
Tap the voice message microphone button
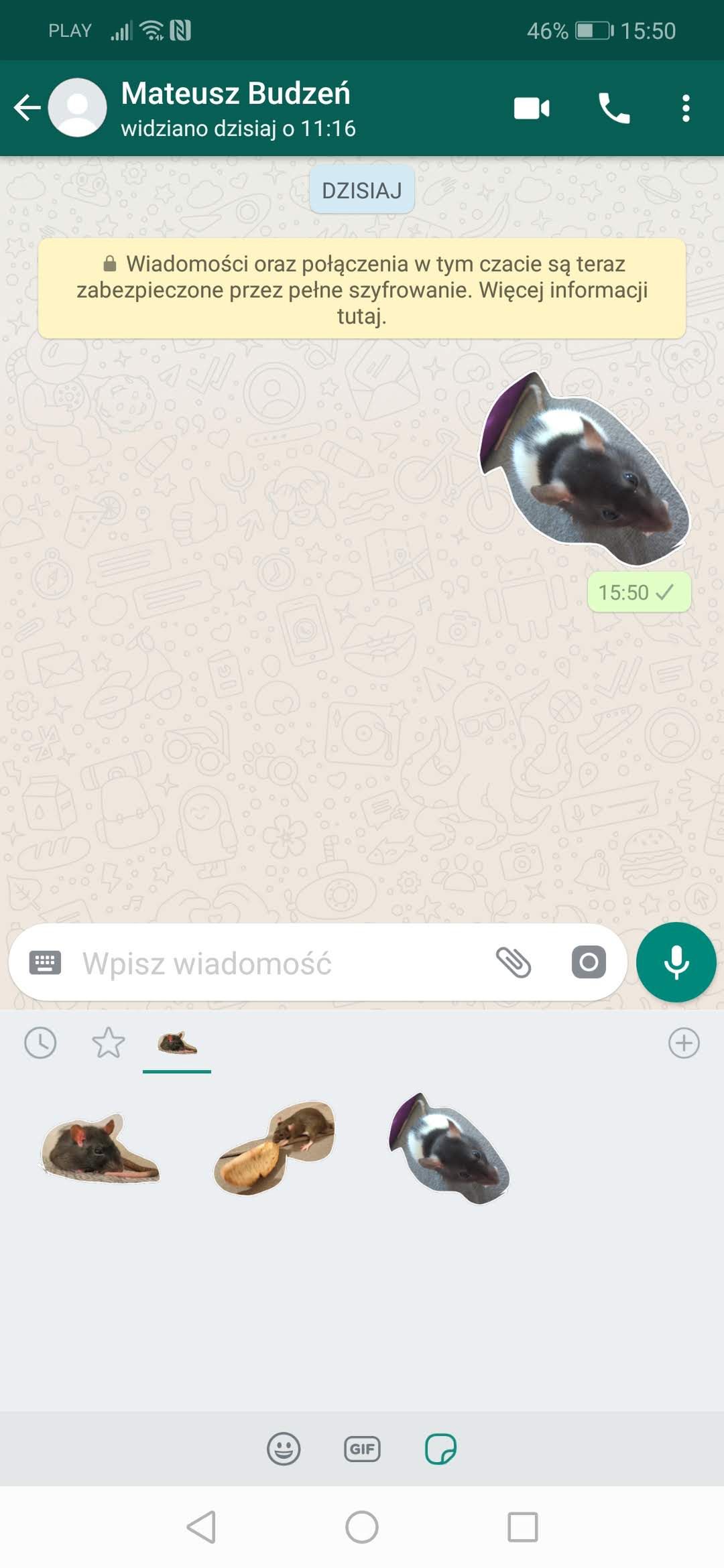[676, 962]
